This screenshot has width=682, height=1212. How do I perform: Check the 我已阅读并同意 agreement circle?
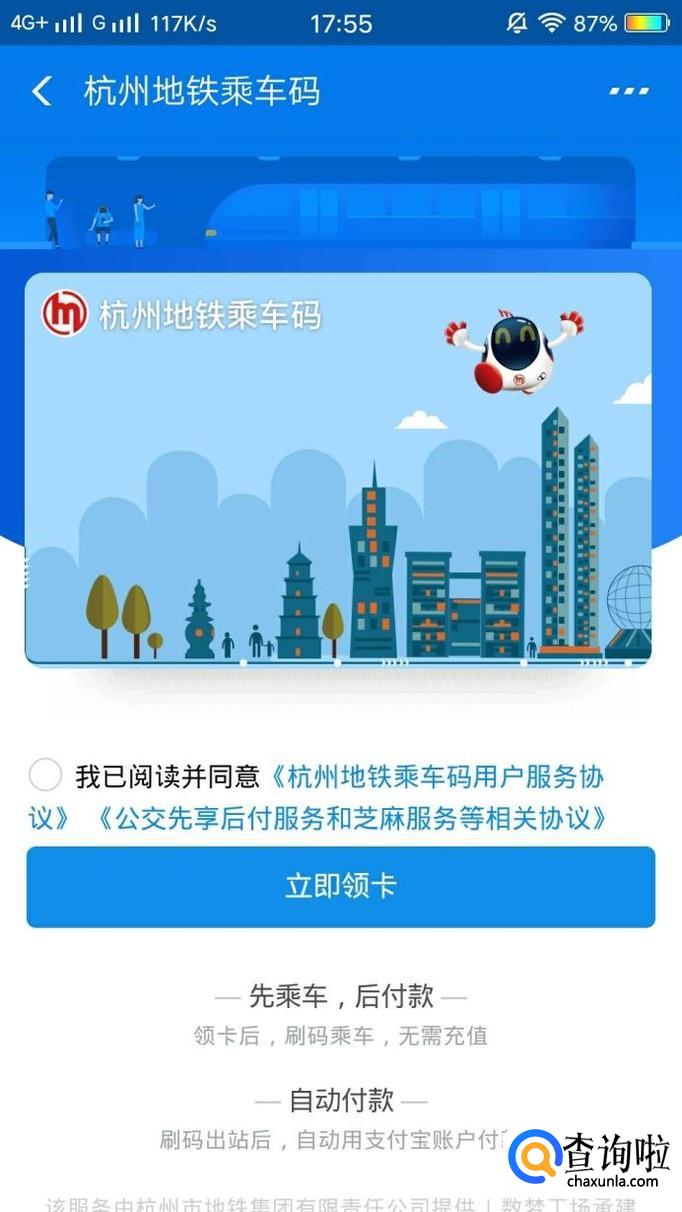pos(46,775)
